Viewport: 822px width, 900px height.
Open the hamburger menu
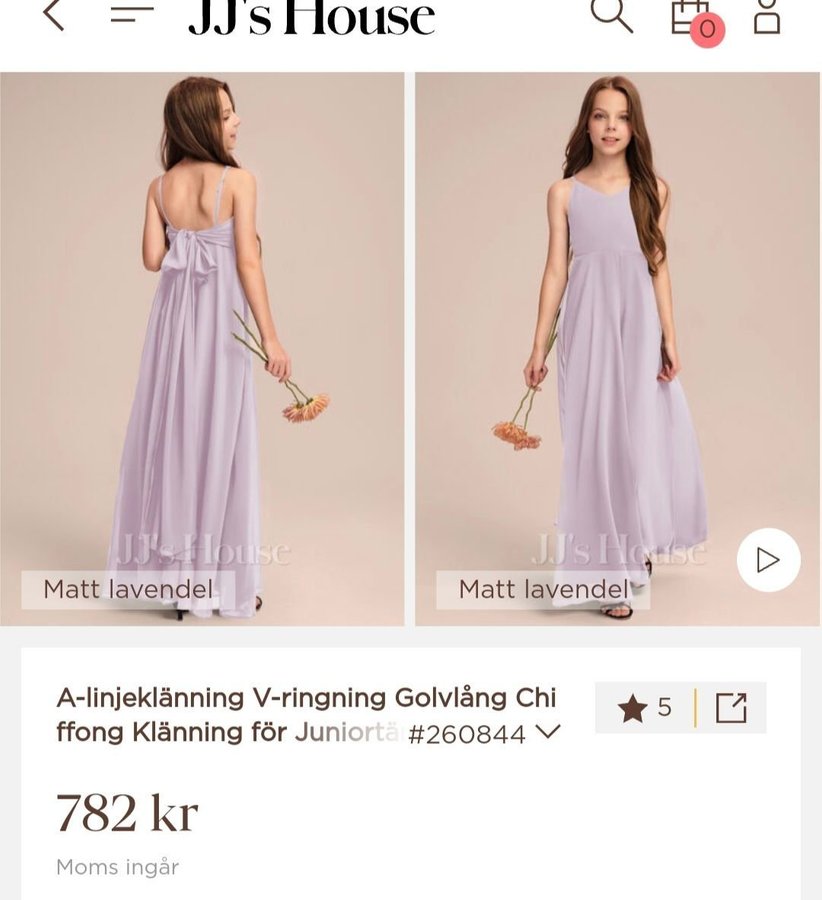coord(132,15)
